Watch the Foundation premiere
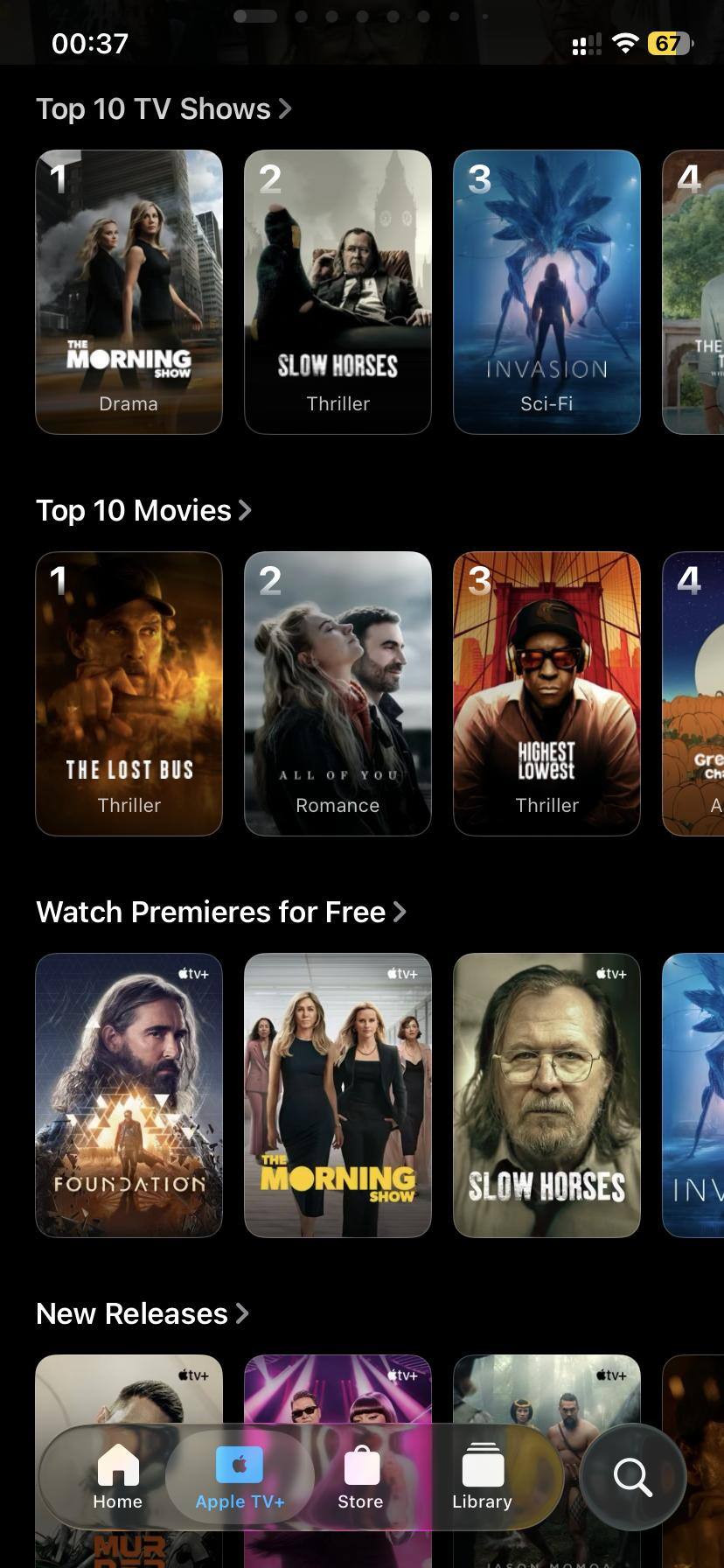 [129, 1095]
